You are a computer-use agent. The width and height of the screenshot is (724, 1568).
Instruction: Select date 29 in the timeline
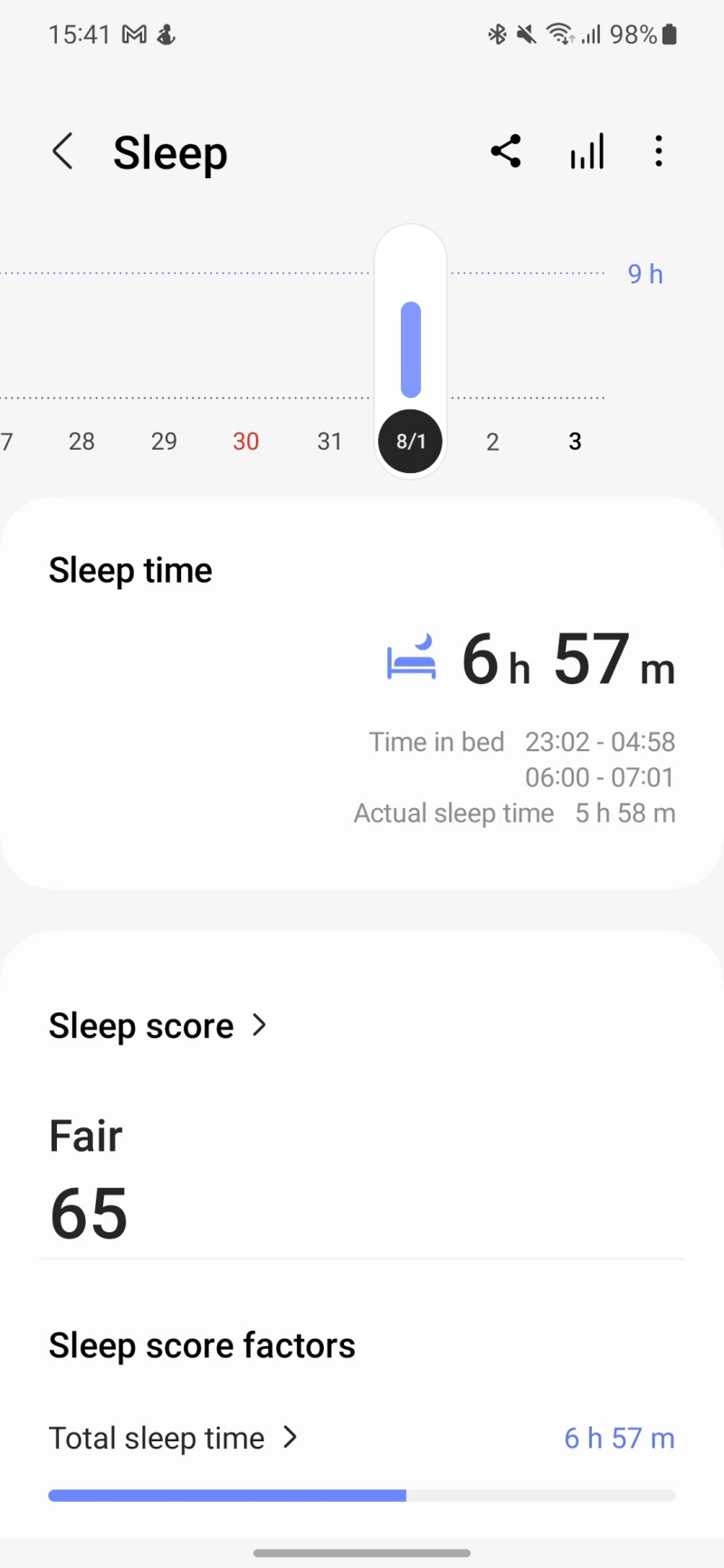pos(164,442)
